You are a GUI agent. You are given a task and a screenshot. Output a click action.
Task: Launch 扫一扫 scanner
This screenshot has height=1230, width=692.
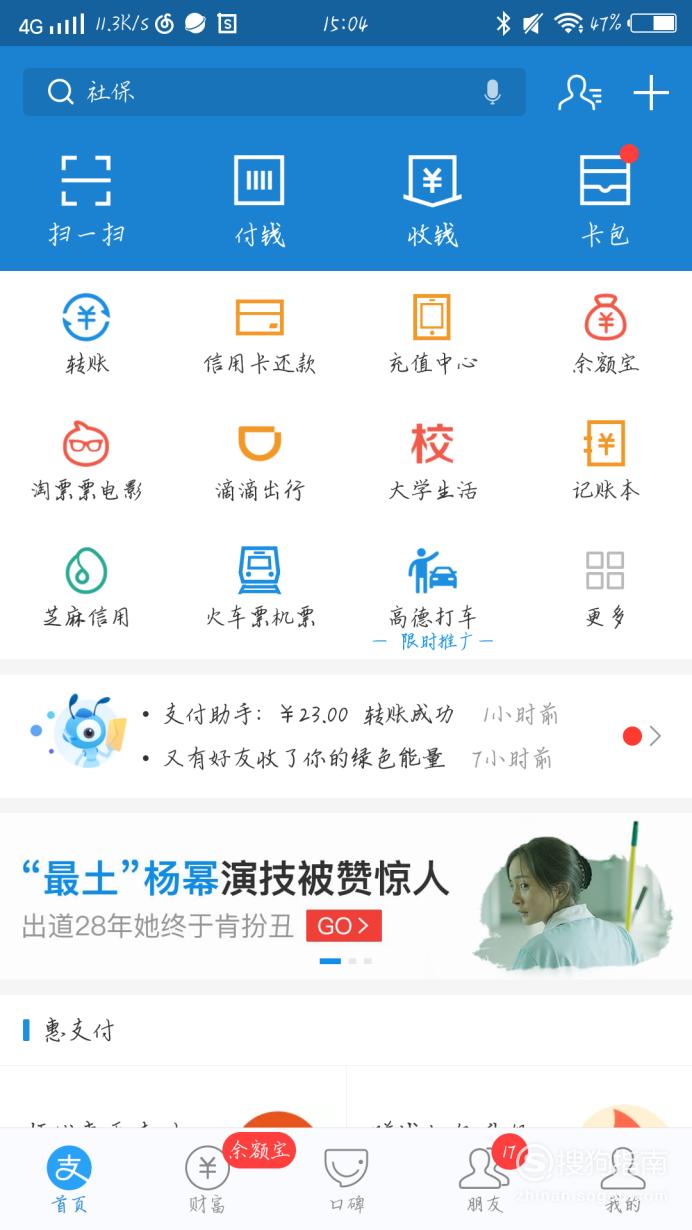86,199
